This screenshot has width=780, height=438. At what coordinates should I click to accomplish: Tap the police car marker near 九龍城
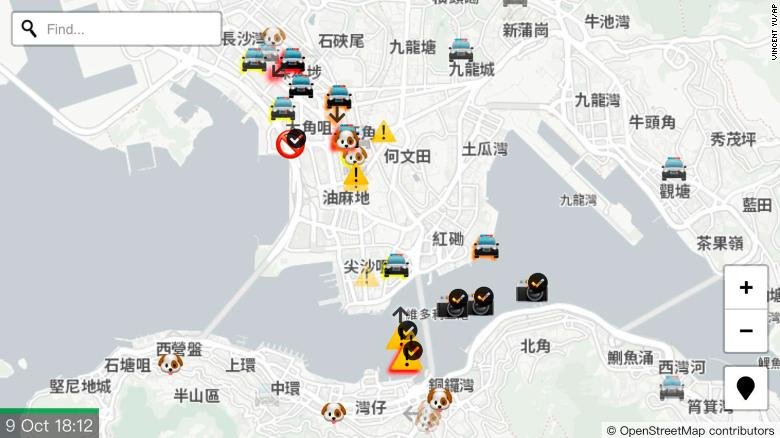tap(461, 49)
